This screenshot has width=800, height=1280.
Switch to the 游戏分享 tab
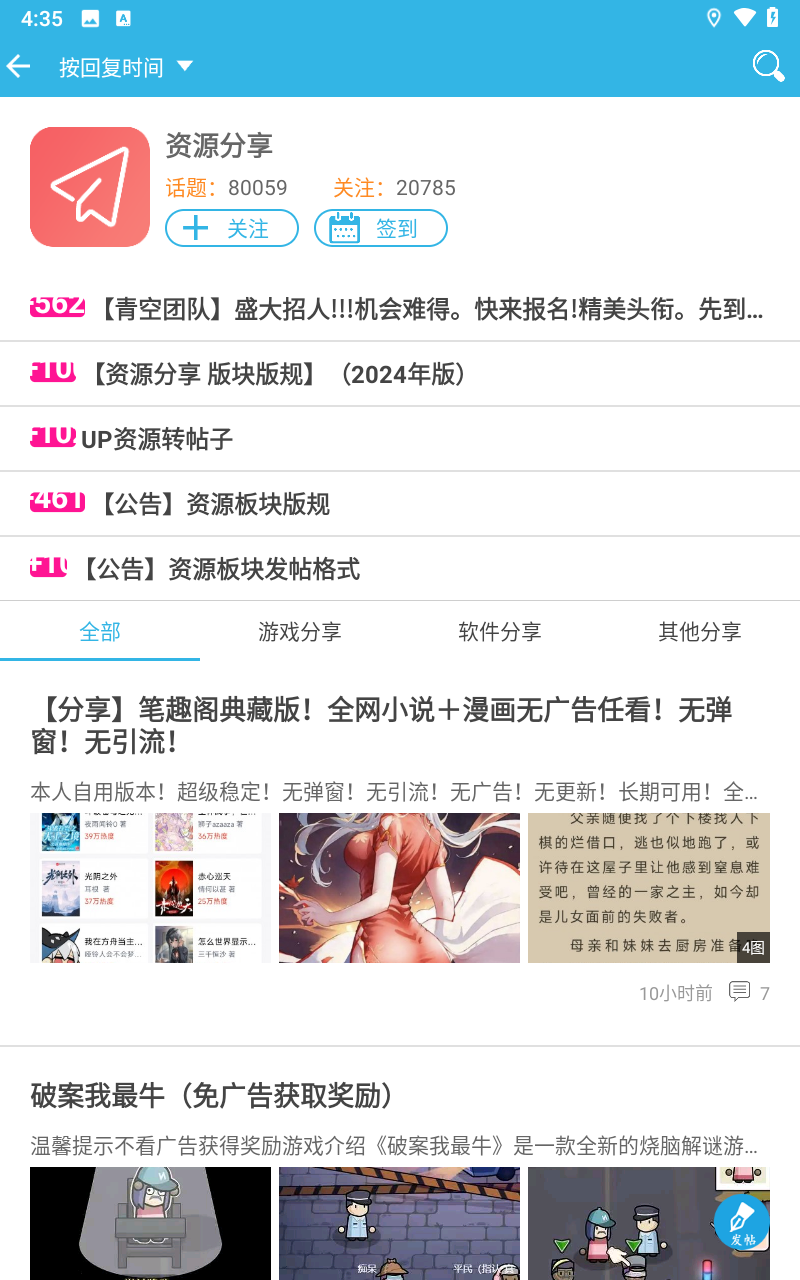tap(300, 631)
